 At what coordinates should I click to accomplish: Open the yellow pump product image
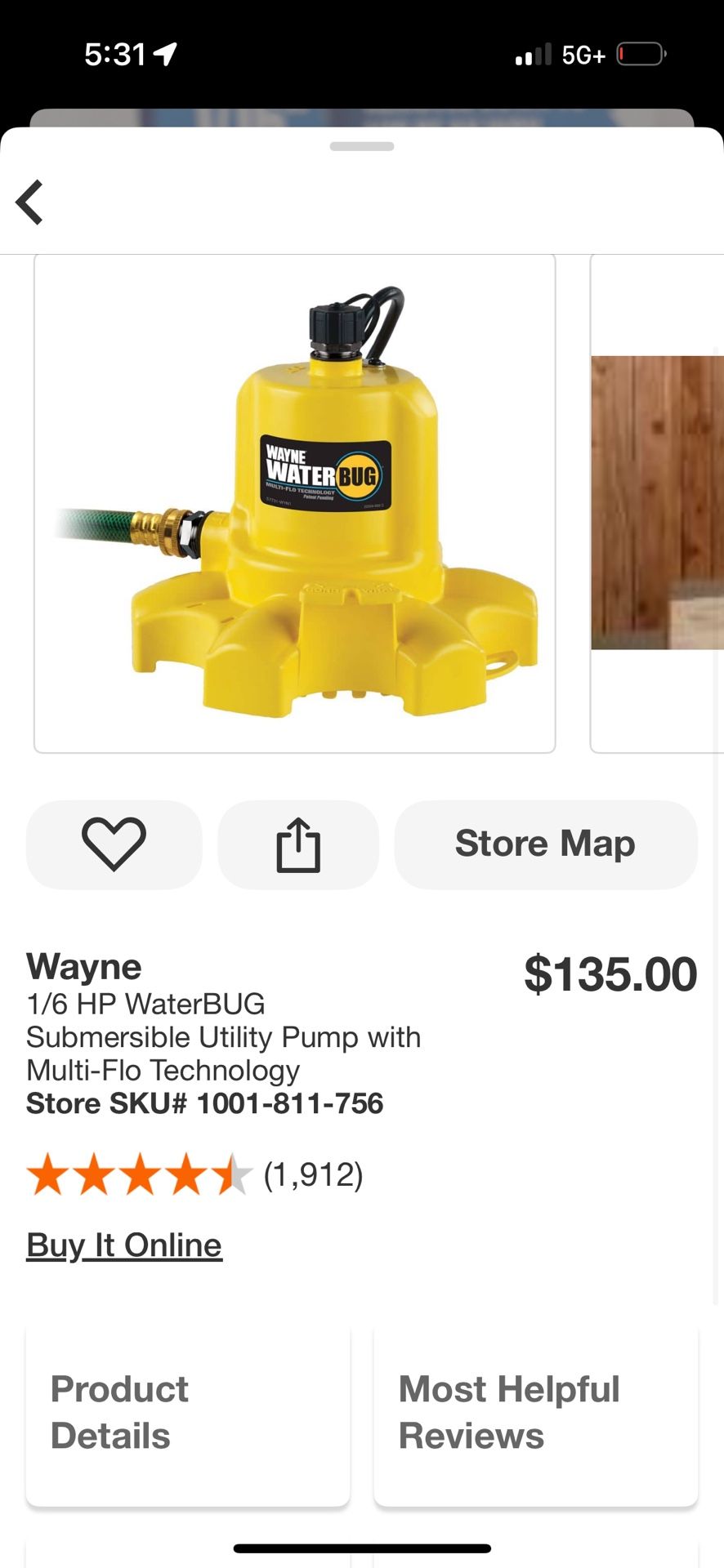click(294, 503)
